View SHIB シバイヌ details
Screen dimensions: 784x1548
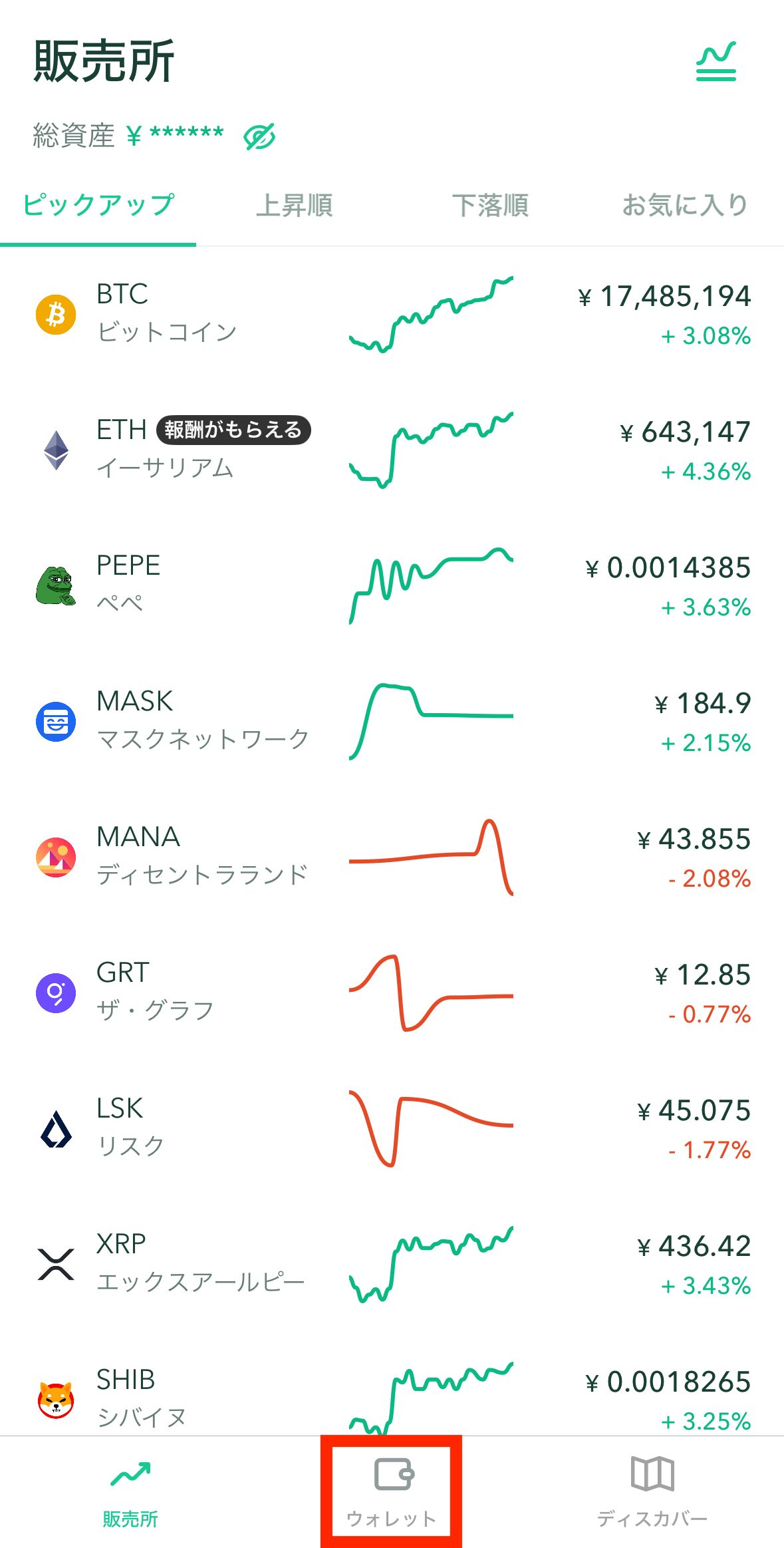[x=392, y=1396]
